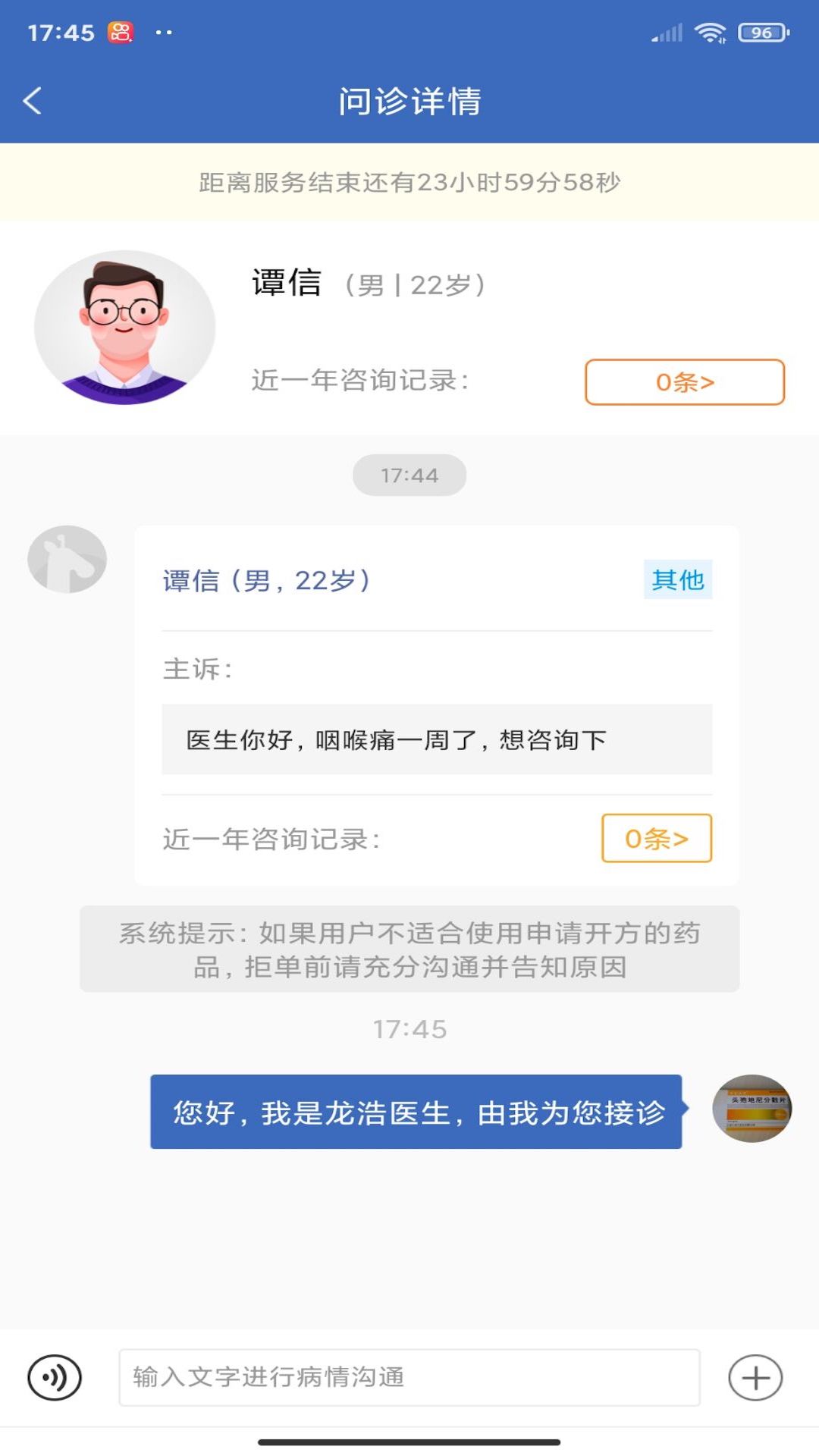Screen dimensions: 819x1456
Task: Tap the 17:44 timestamp chip
Action: [409, 475]
